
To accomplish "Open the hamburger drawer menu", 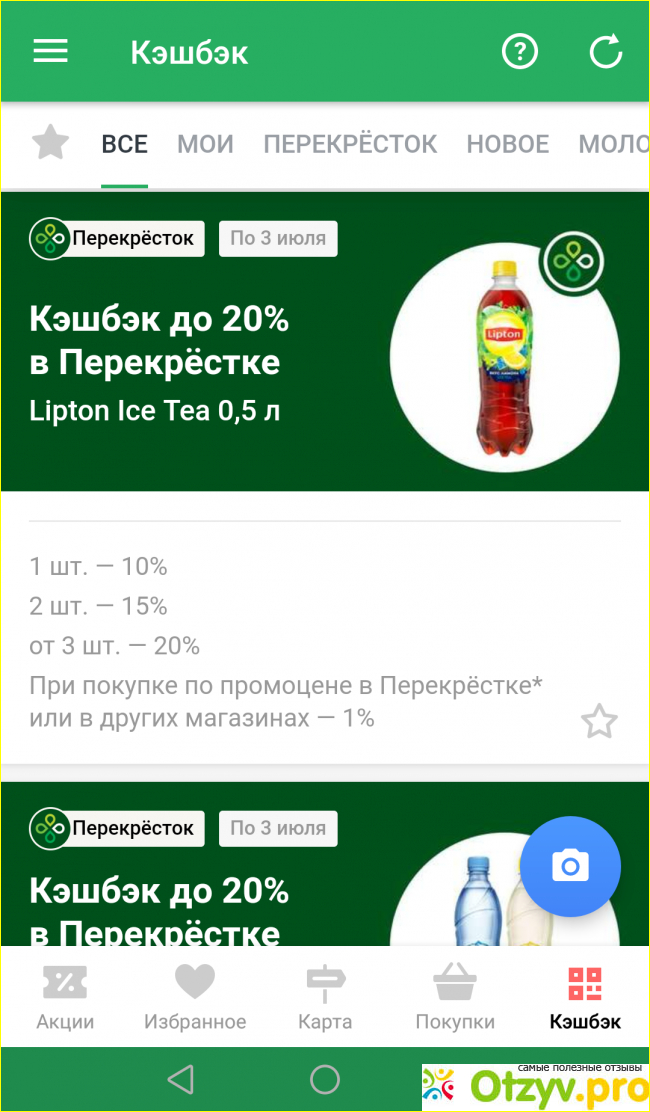I will pos(51,52).
